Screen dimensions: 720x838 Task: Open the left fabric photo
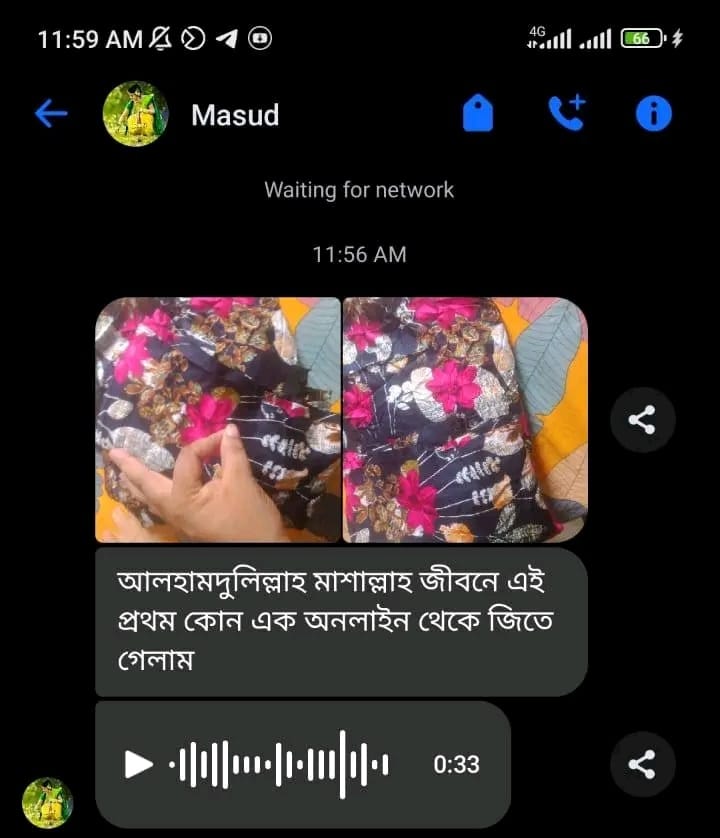click(218, 420)
